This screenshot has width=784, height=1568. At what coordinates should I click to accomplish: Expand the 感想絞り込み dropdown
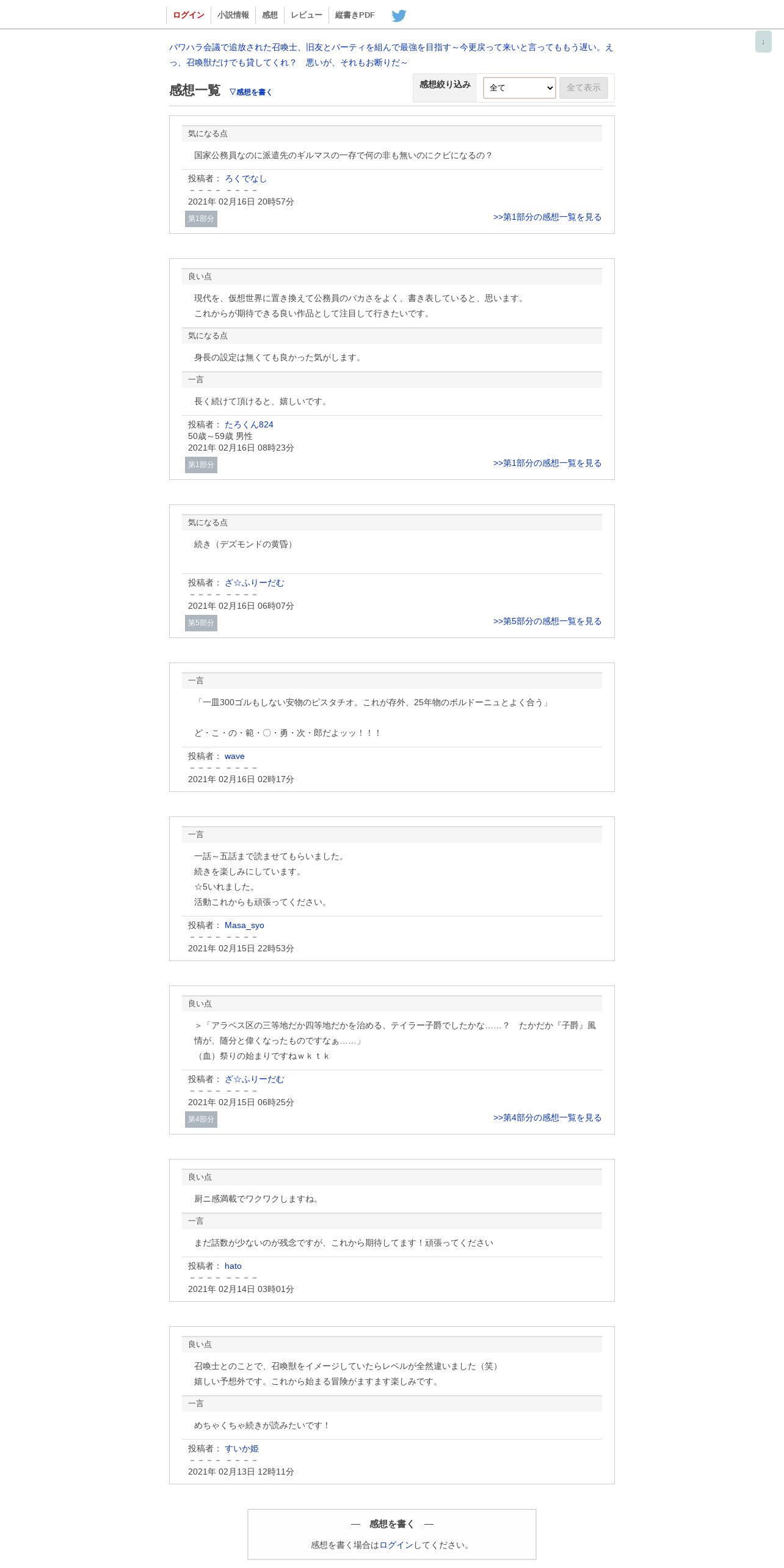coord(520,88)
